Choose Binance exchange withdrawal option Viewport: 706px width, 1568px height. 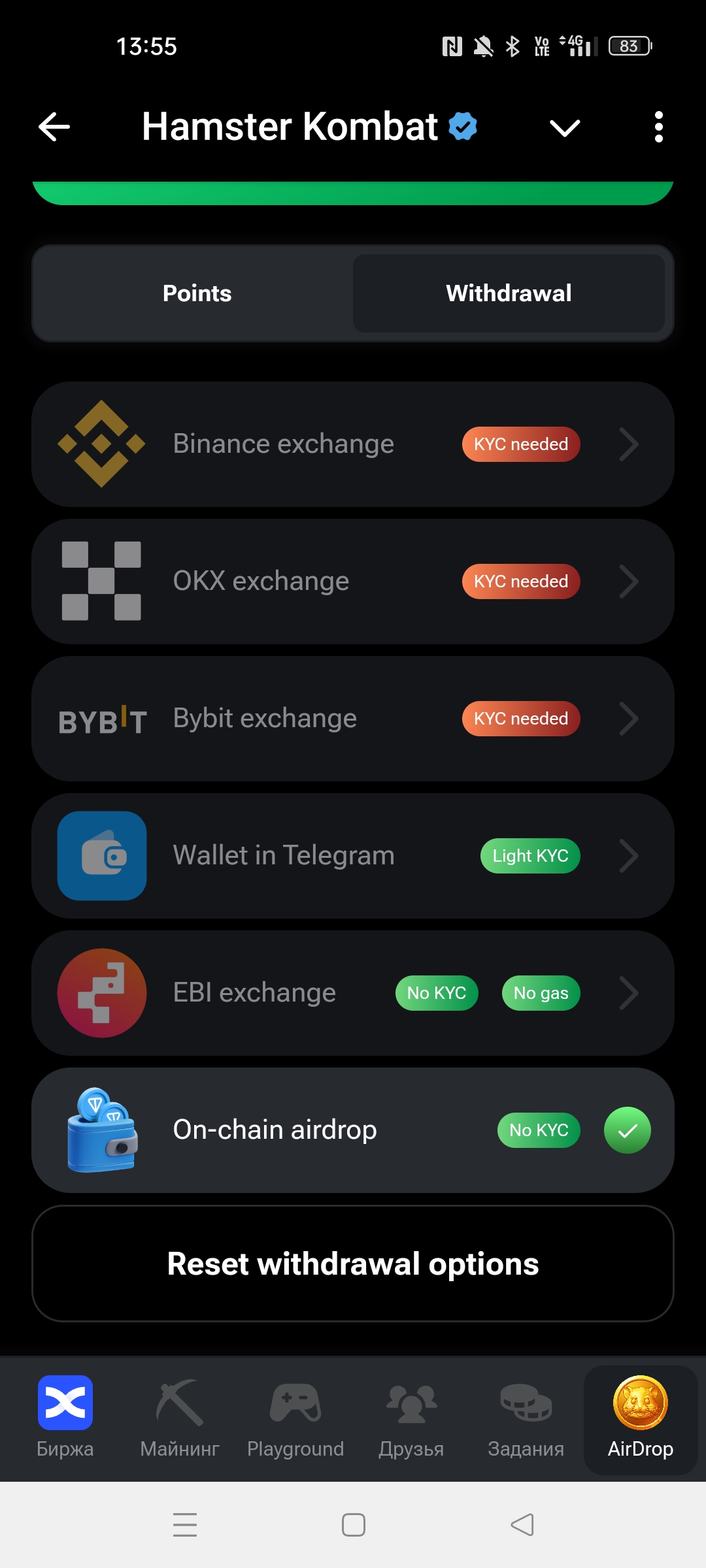(x=352, y=444)
